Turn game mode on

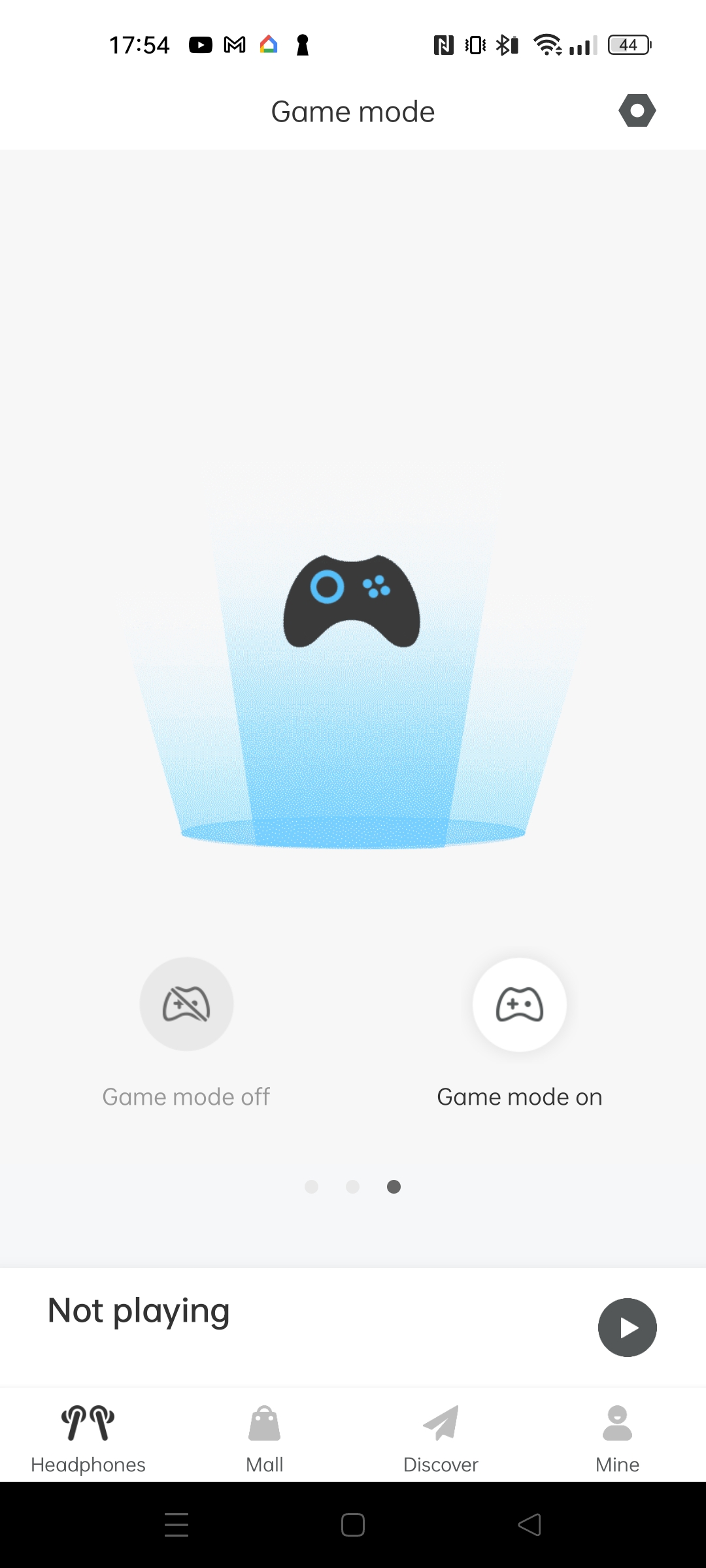point(520,1004)
